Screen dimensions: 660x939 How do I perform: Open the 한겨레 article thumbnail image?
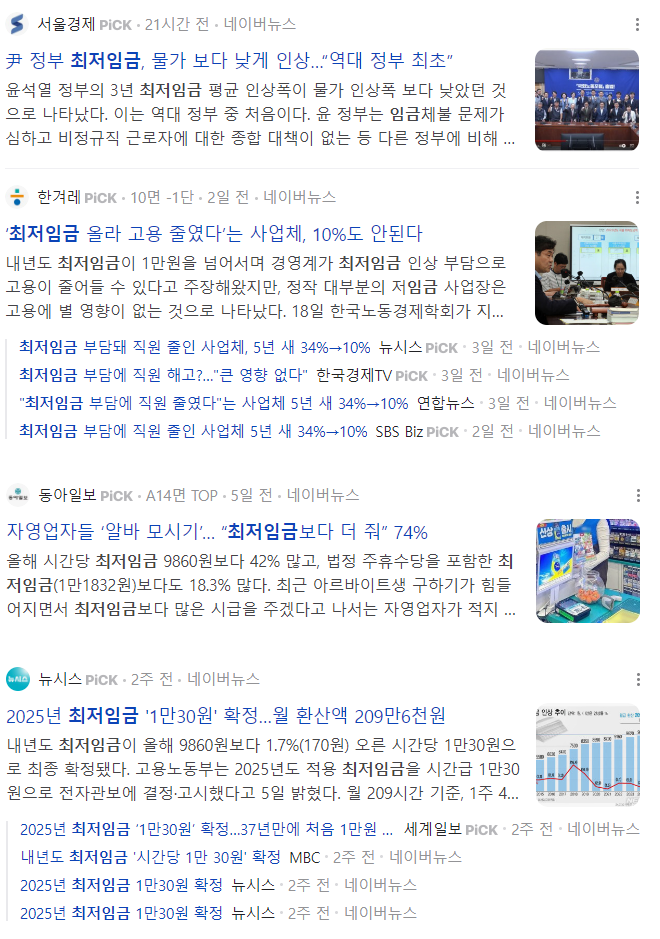tap(586, 273)
